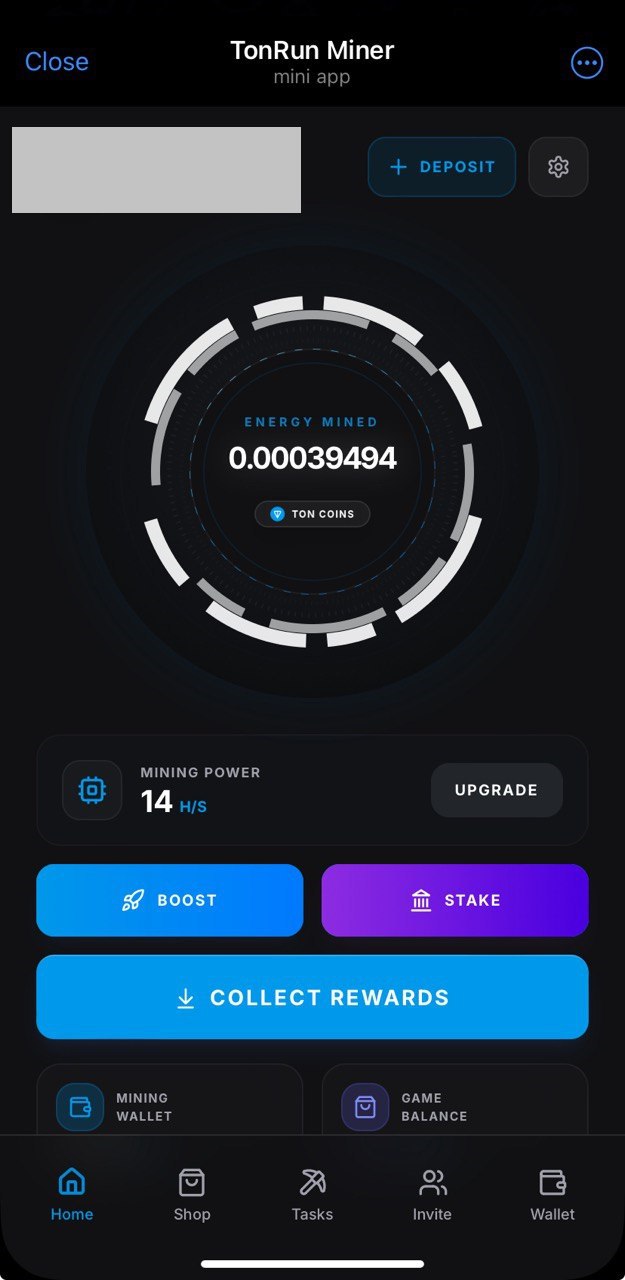This screenshot has height=1280, width=625.
Task: Tap the Deposit button
Action: pos(442,167)
